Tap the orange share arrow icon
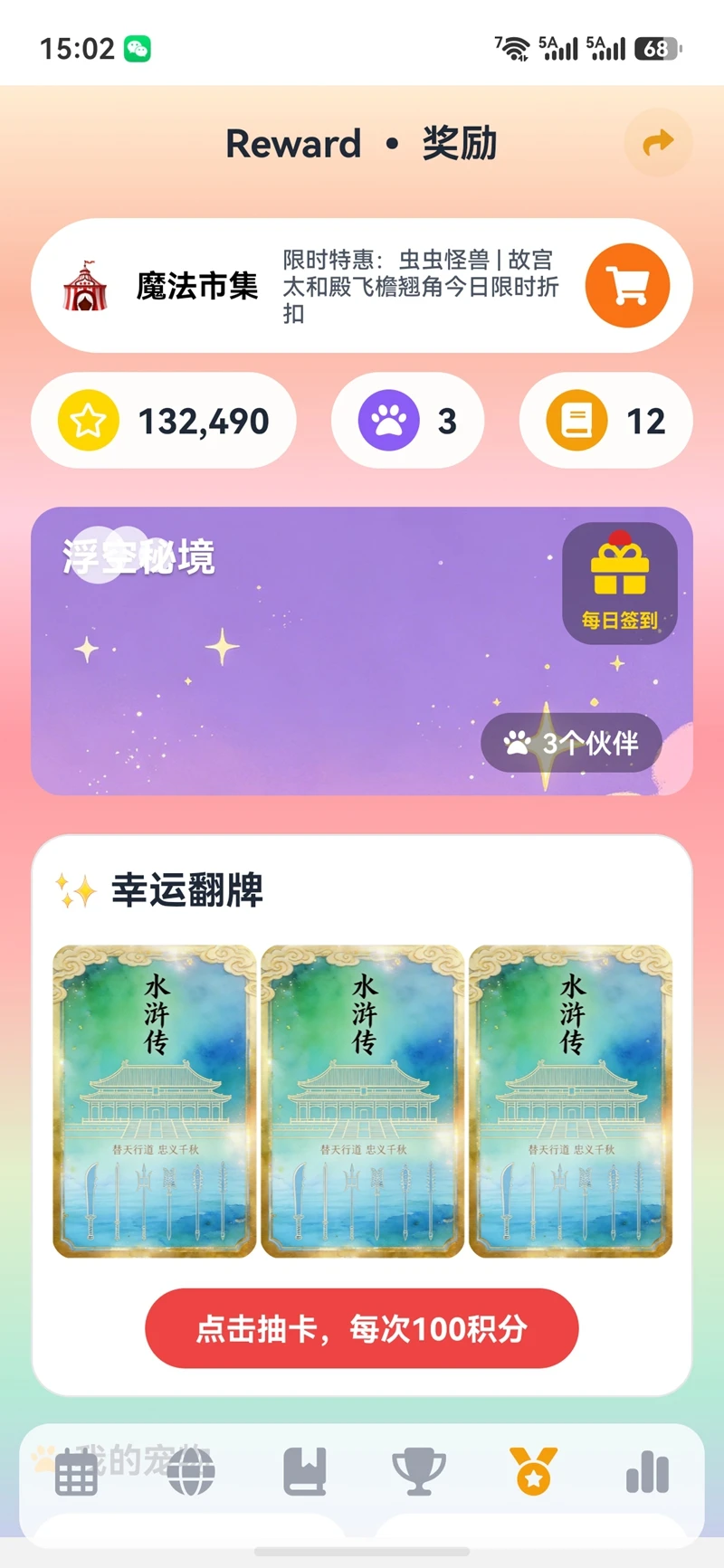Viewport: 724px width, 1568px height. point(658,142)
